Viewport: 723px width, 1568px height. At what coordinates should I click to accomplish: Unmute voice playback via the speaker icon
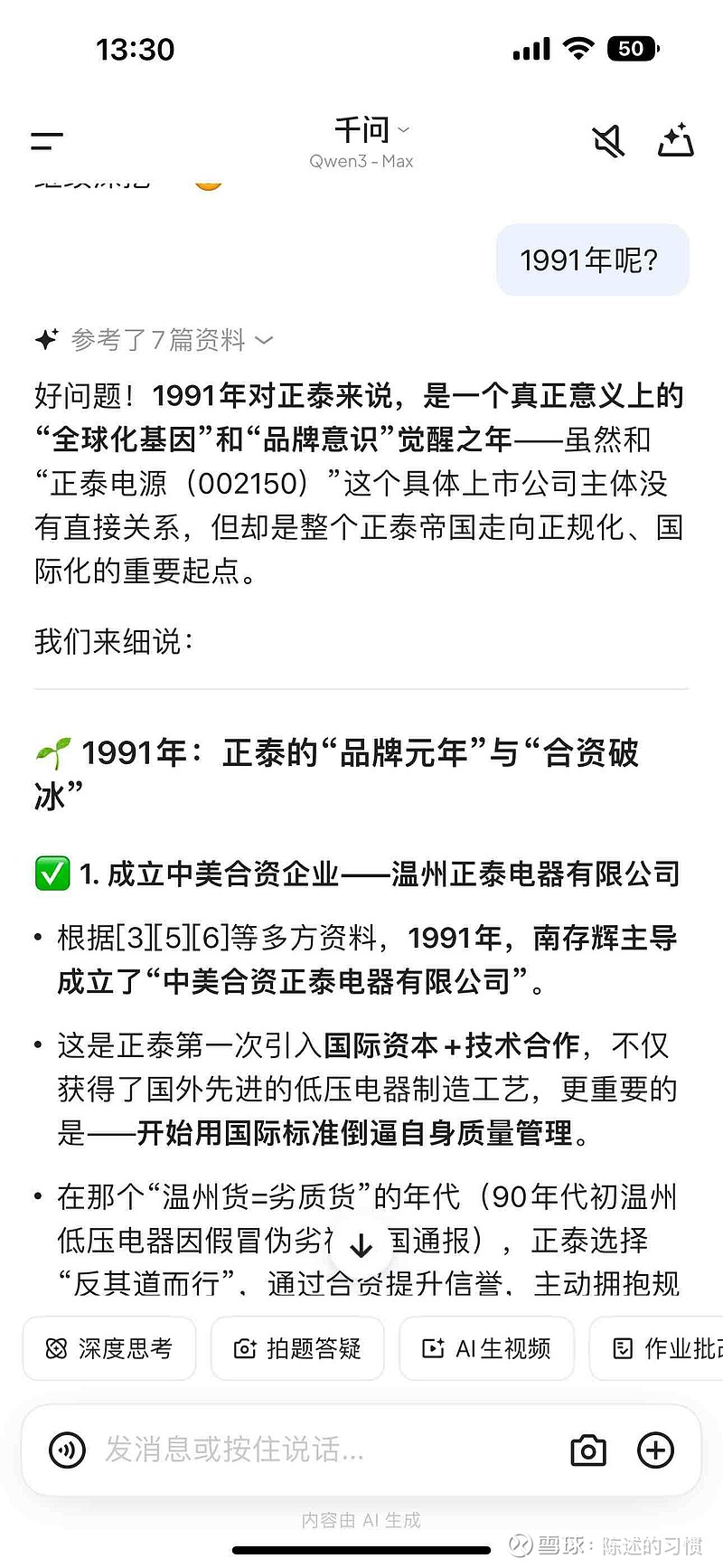pyautogui.click(x=609, y=141)
